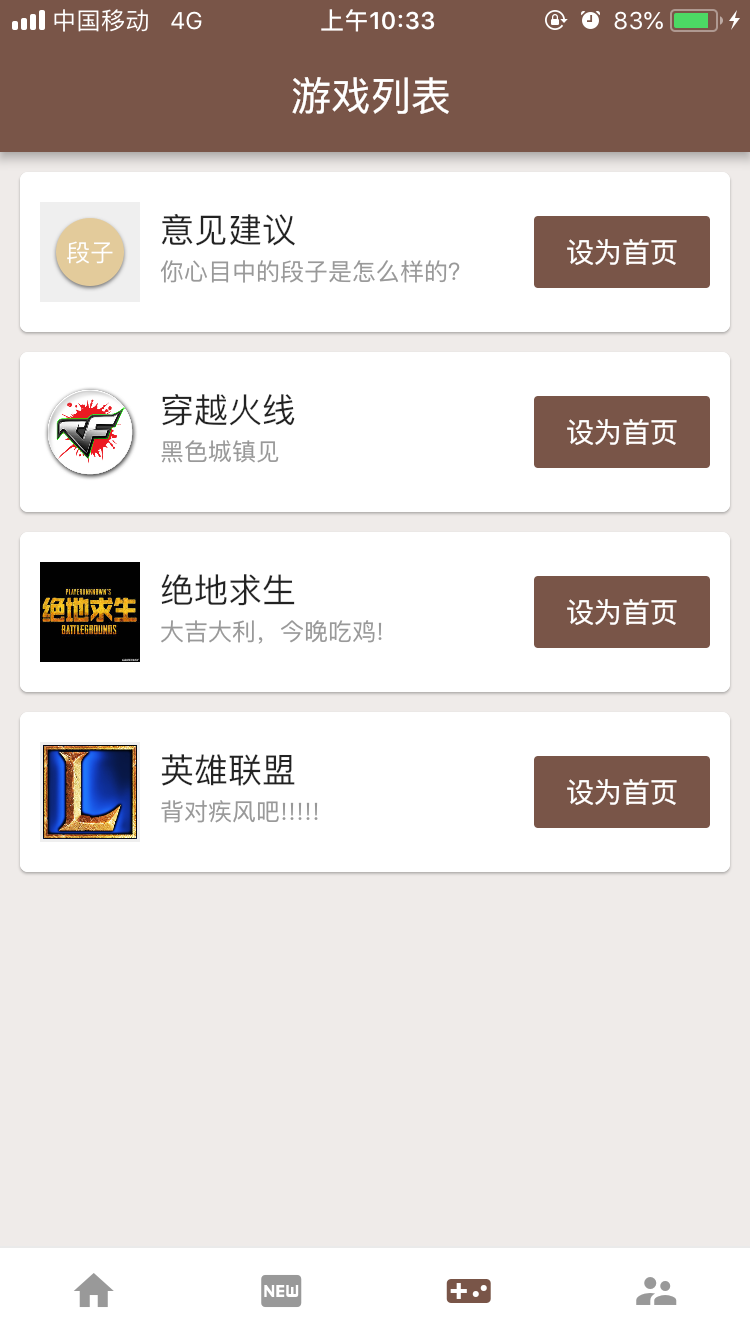Set 绝地求生 as the home page
This screenshot has width=750, height=1334.
[621, 612]
